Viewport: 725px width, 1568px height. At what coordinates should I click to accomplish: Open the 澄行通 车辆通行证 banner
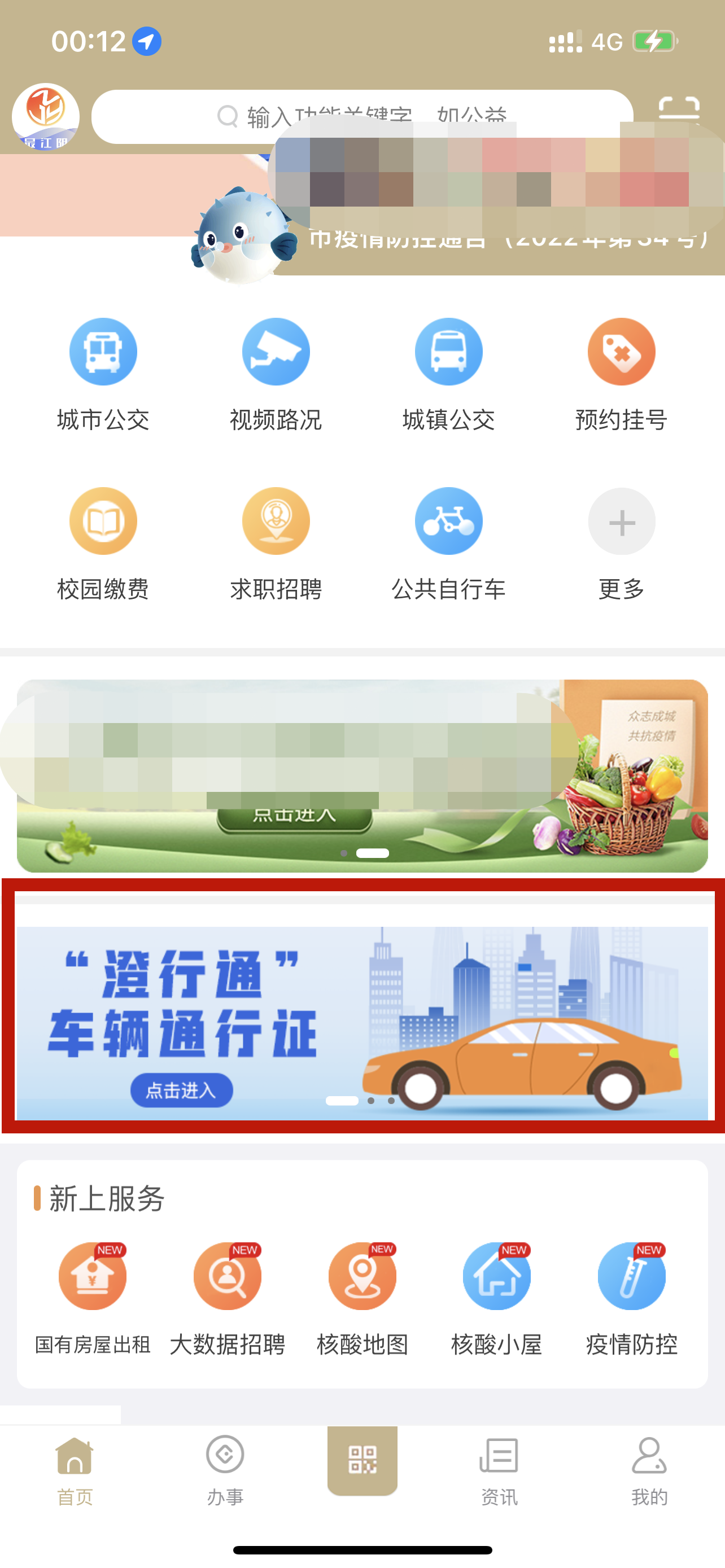(x=362, y=1023)
